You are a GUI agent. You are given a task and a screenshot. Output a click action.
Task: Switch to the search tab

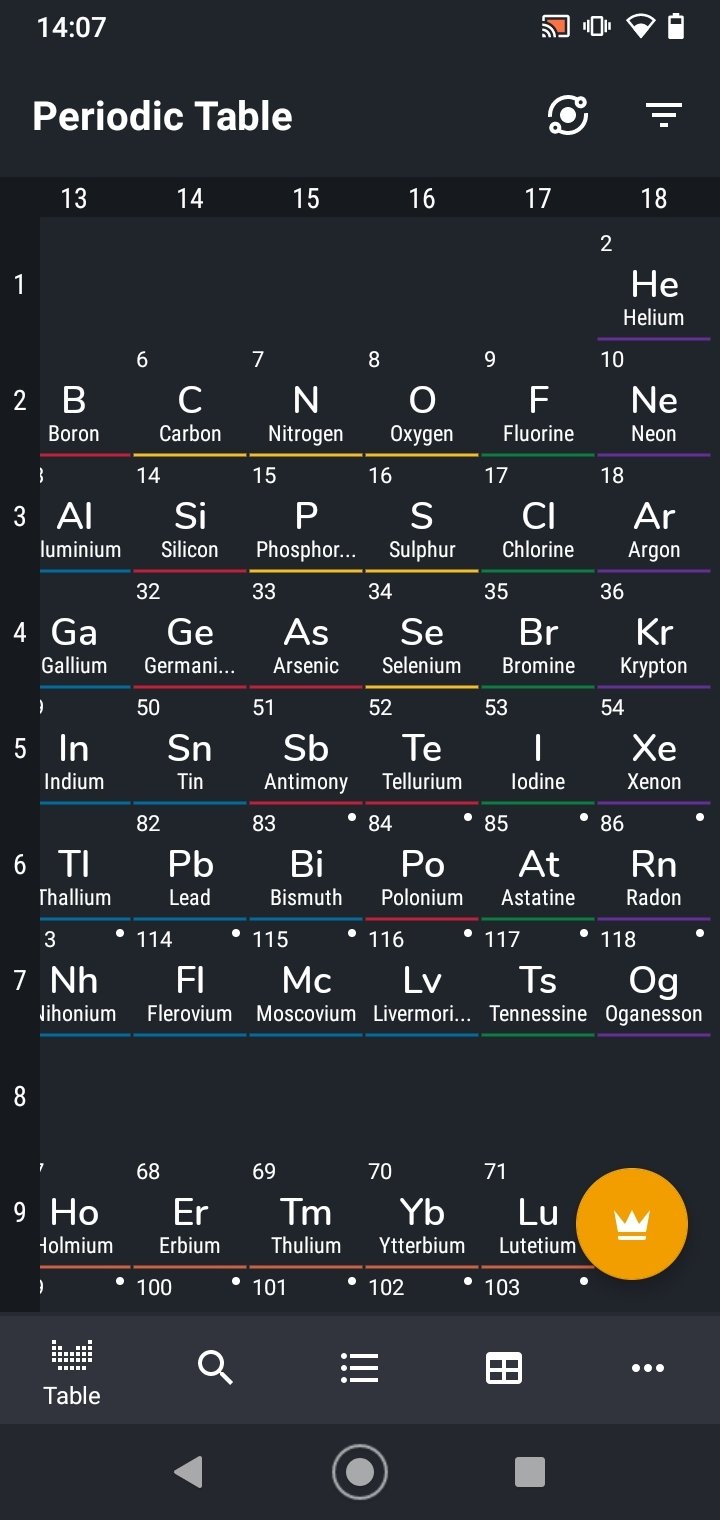click(x=215, y=1367)
